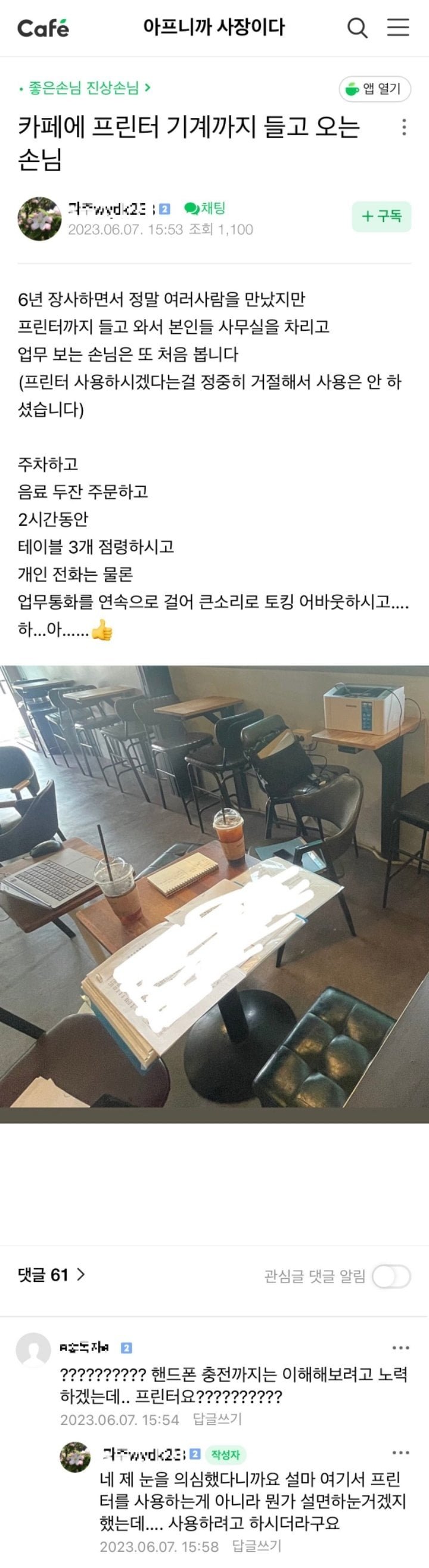Reply to the 15:54 comment with 답글쓰기

click(217, 1420)
